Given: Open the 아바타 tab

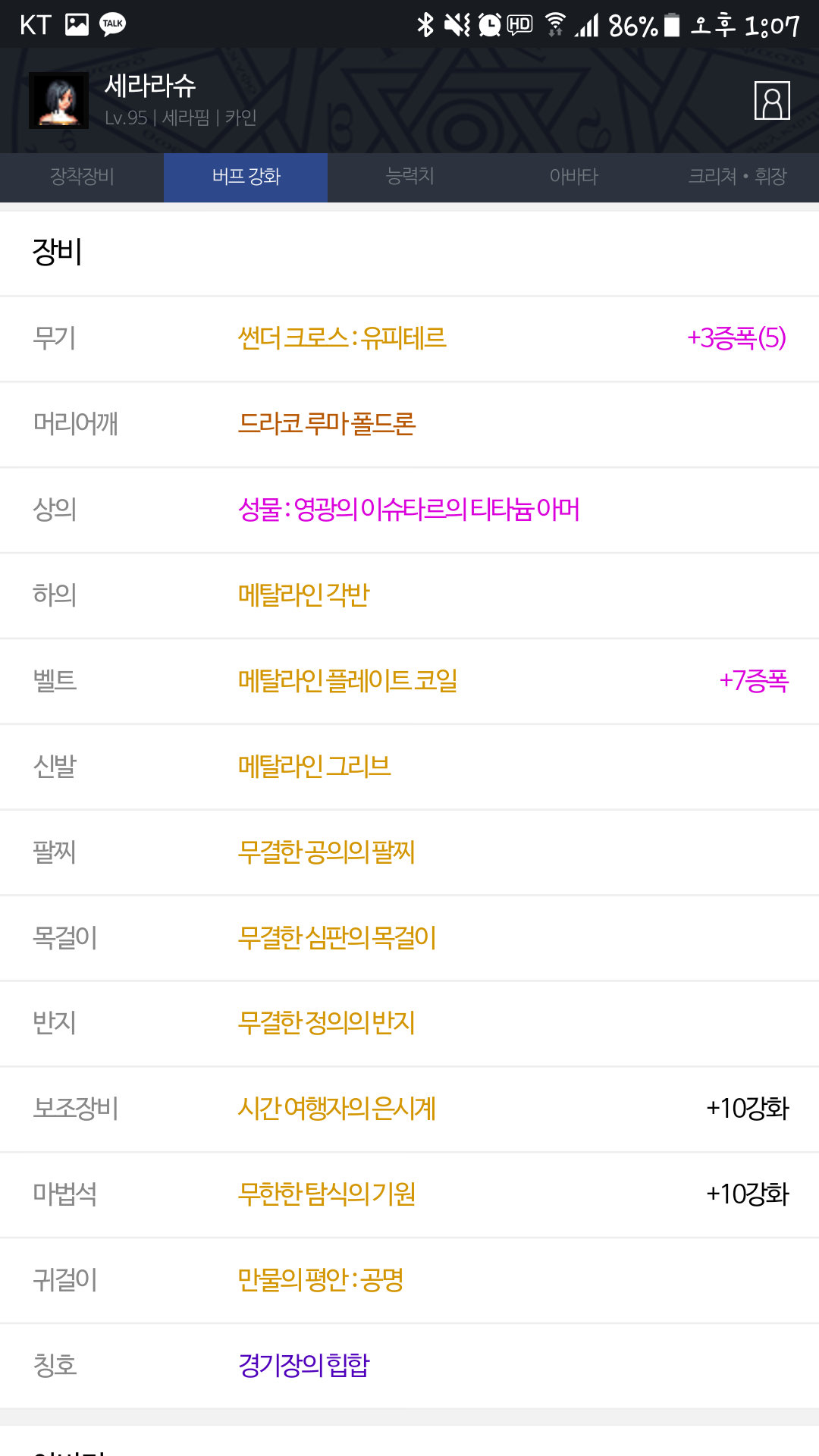Looking at the screenshot, I should pos(573,177).
